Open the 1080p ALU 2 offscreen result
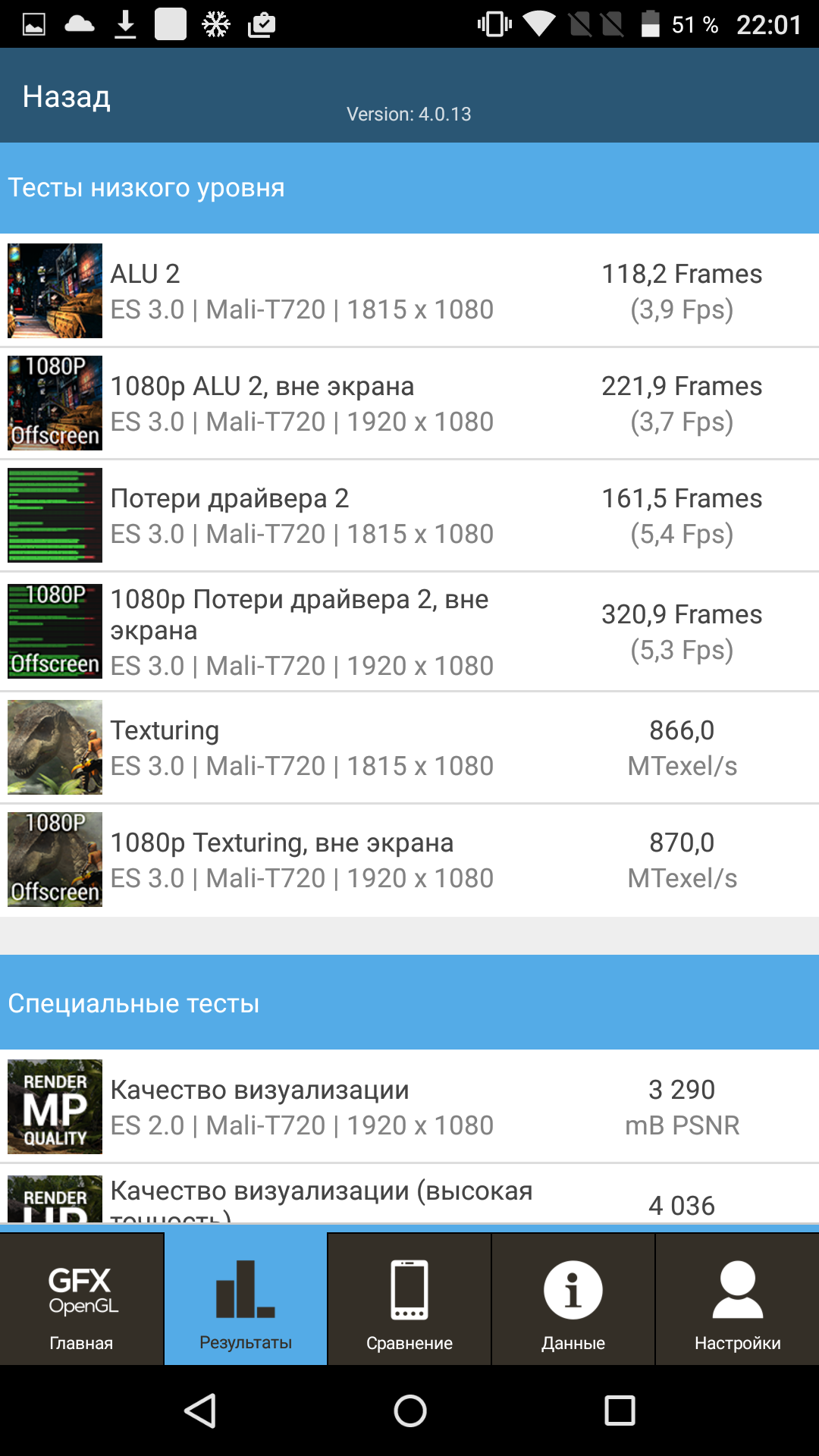Image resolution: width=819 pixels, height=1456 pixels. 409,403
